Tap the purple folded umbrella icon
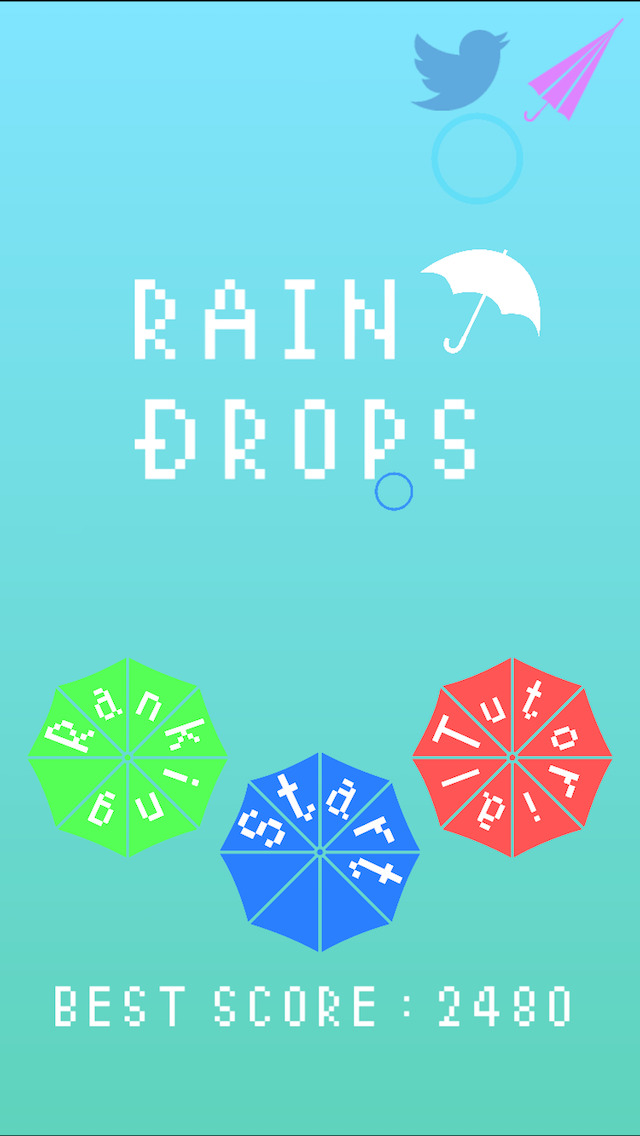Viewport: 640px width, 1136px height. point(575,72)
